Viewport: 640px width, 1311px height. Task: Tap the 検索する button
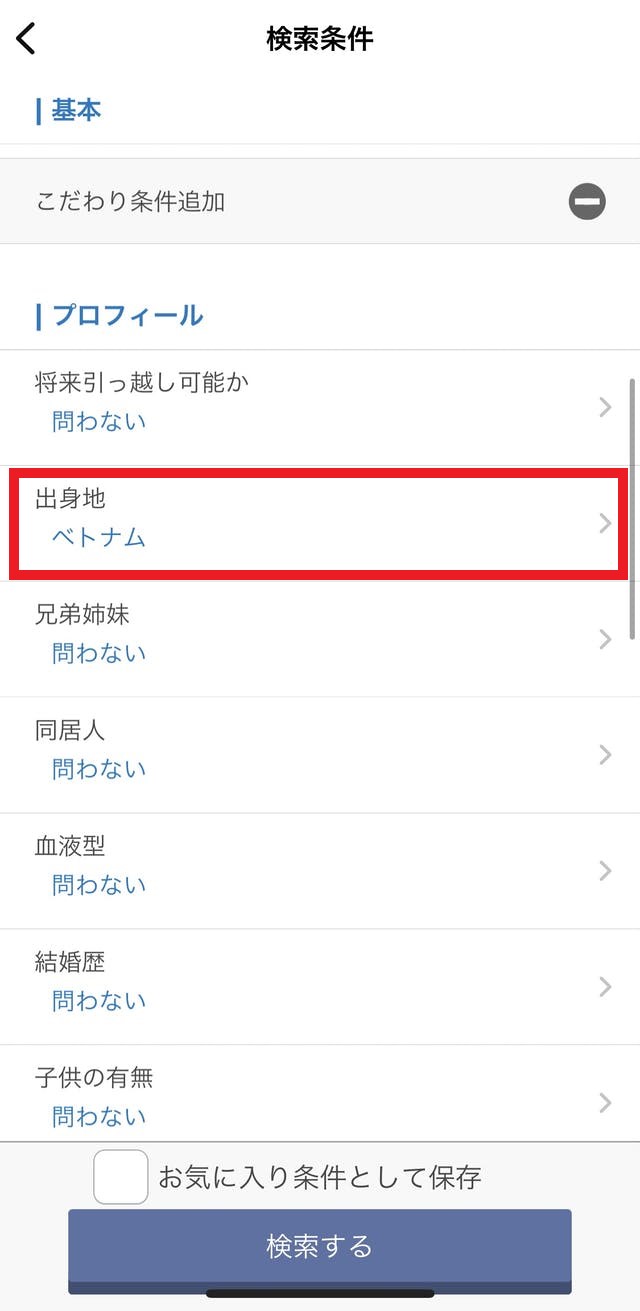tap(320, 1247)
